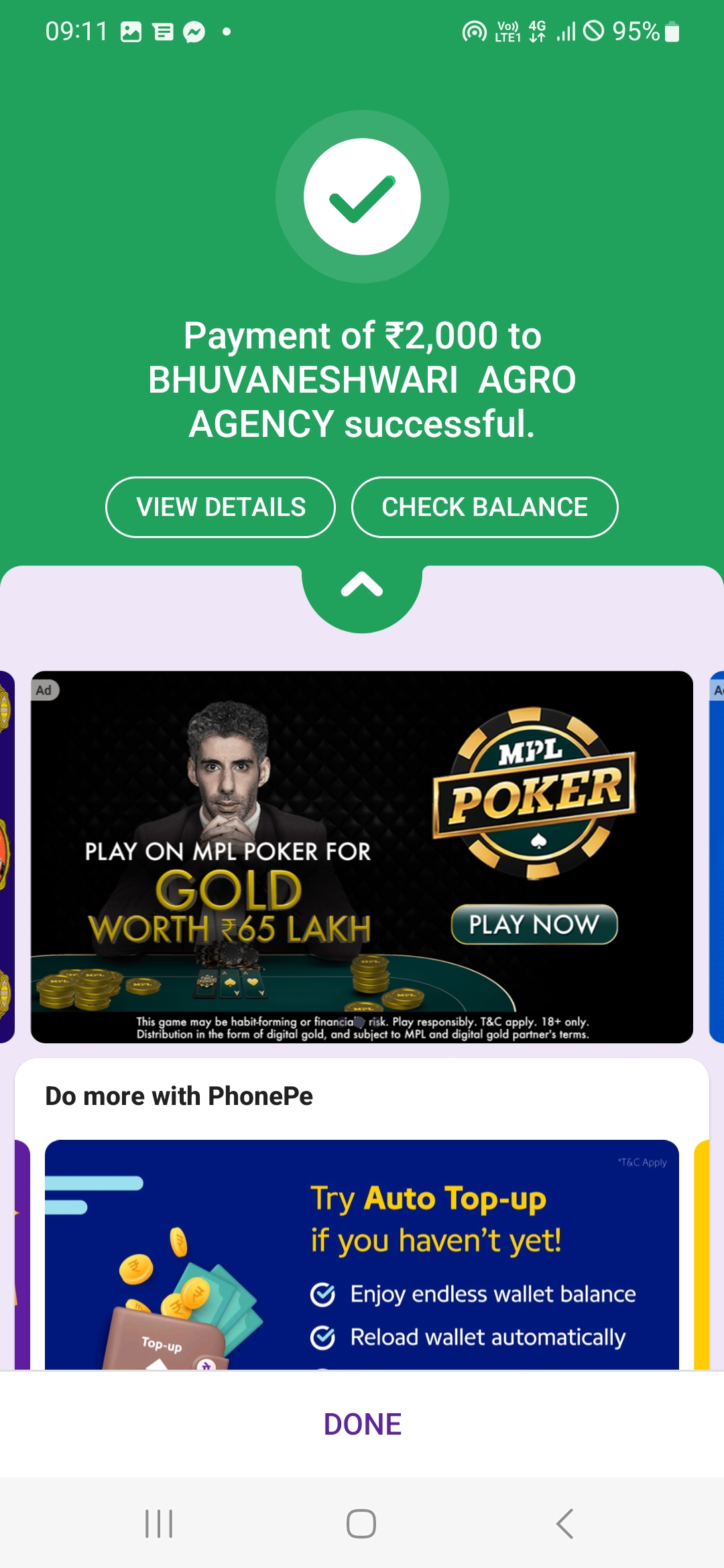Open the Auto Top-up promo card
The height and width of the screenshot is (1568, 724).
362,1254
